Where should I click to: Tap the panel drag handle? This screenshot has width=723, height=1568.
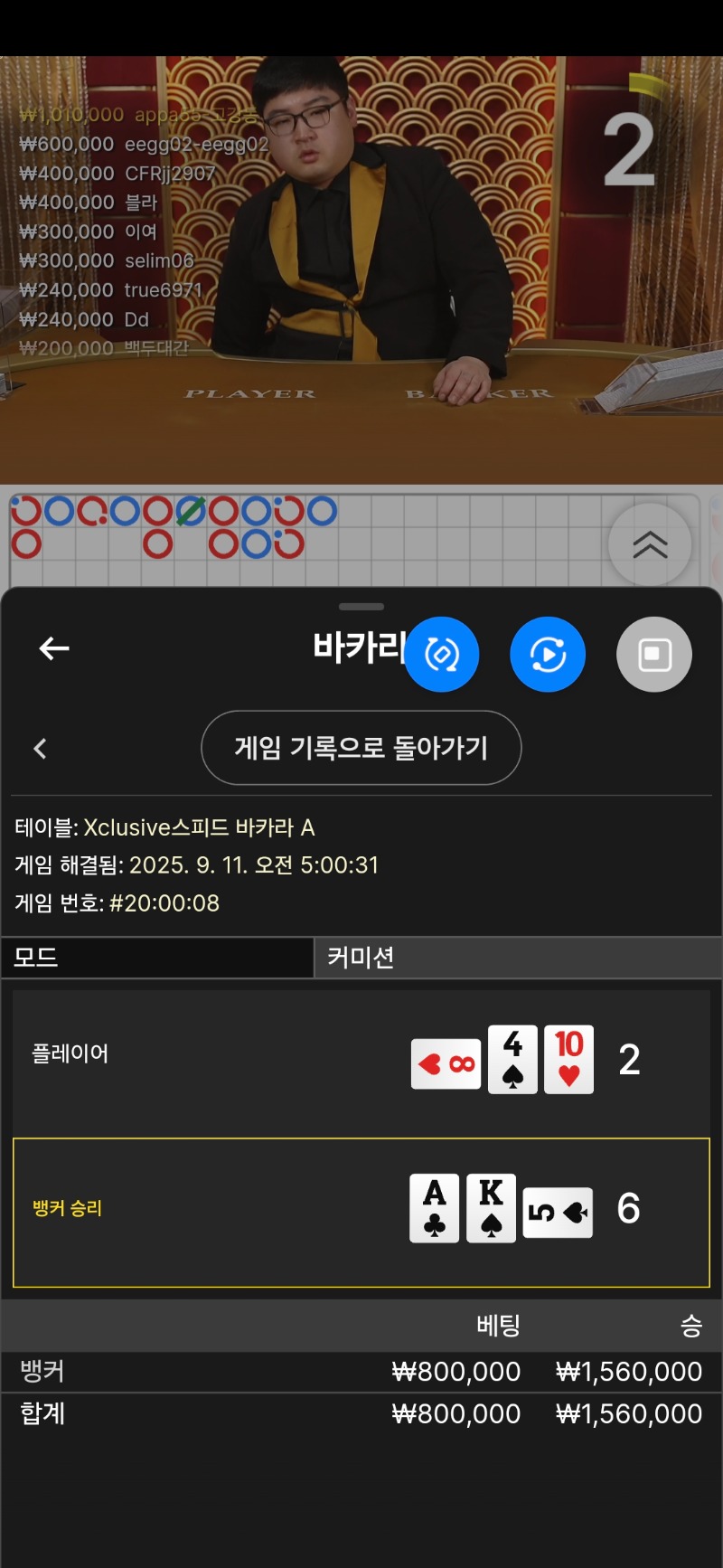pos(361,606)
